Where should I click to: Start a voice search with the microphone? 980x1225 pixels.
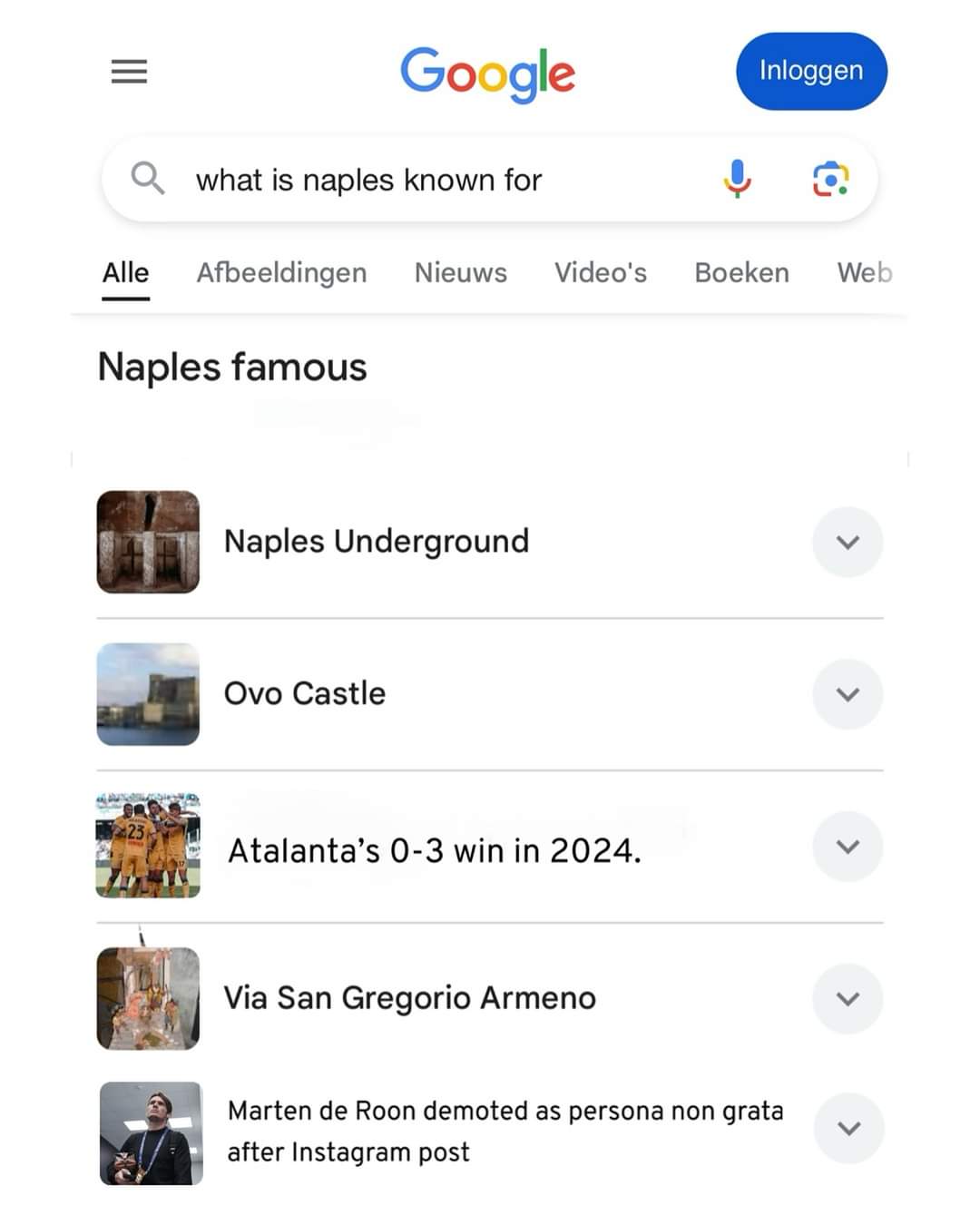[x=737, y=179]
